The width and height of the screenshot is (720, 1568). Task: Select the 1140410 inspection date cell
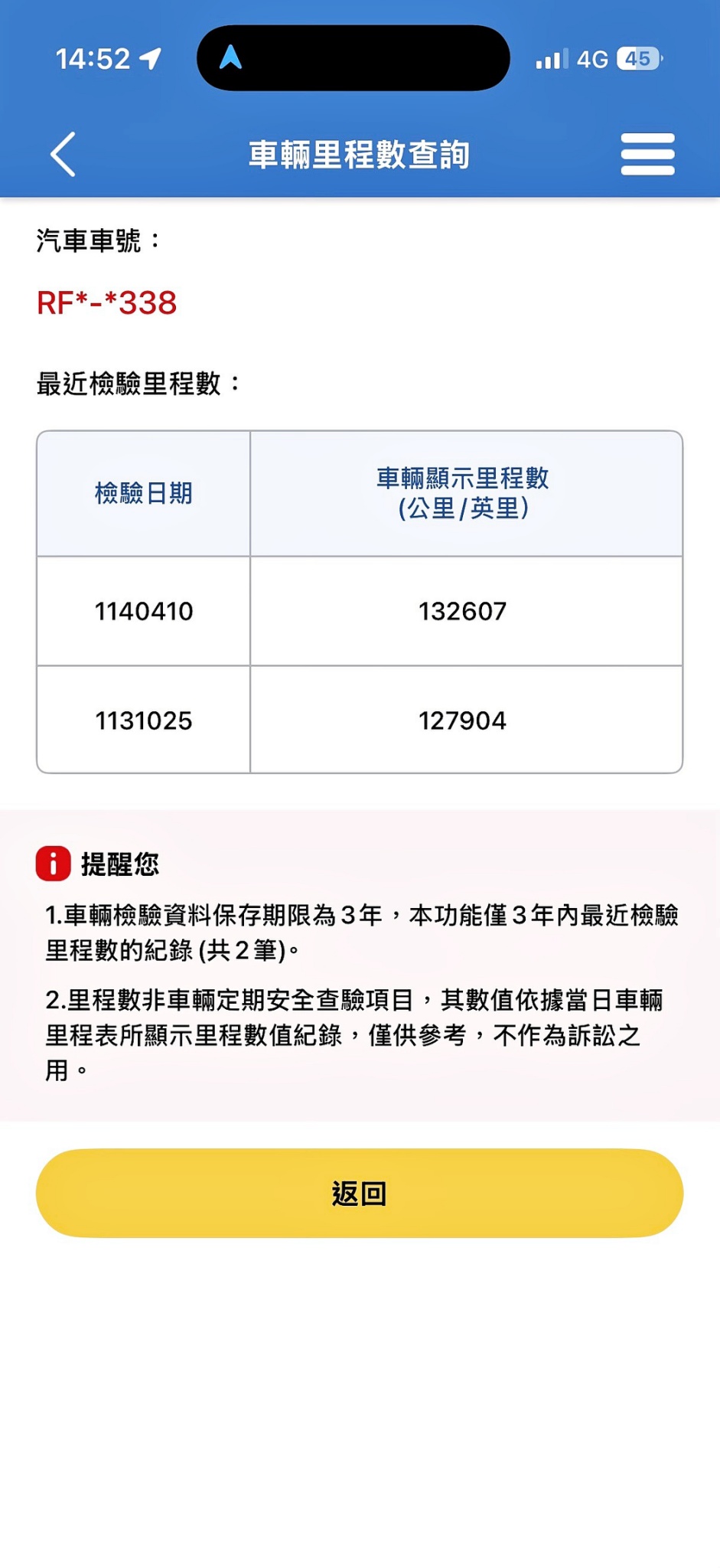tap(144, 611)
